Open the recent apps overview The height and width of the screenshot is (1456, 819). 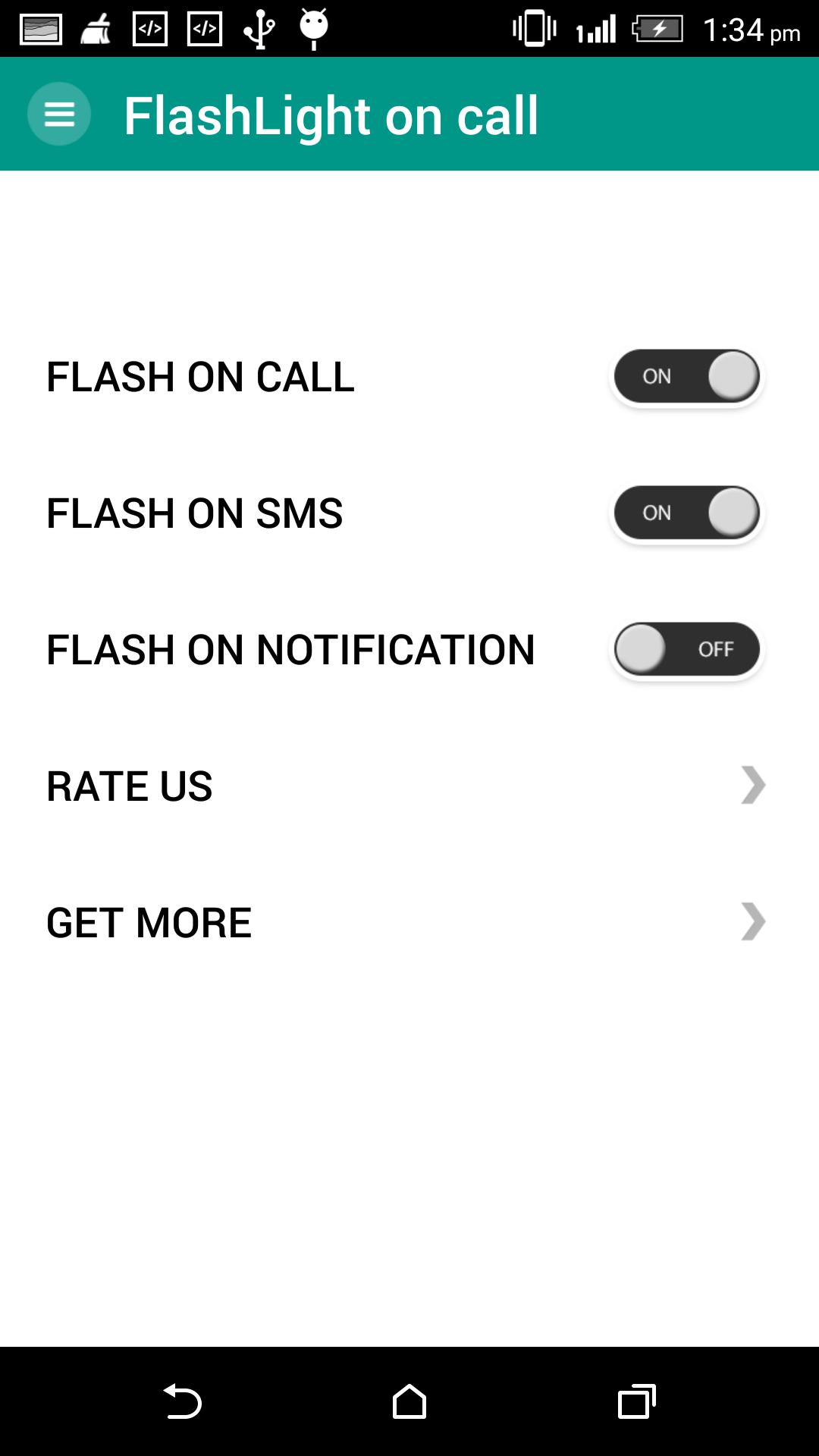(x=637, y=1401)
